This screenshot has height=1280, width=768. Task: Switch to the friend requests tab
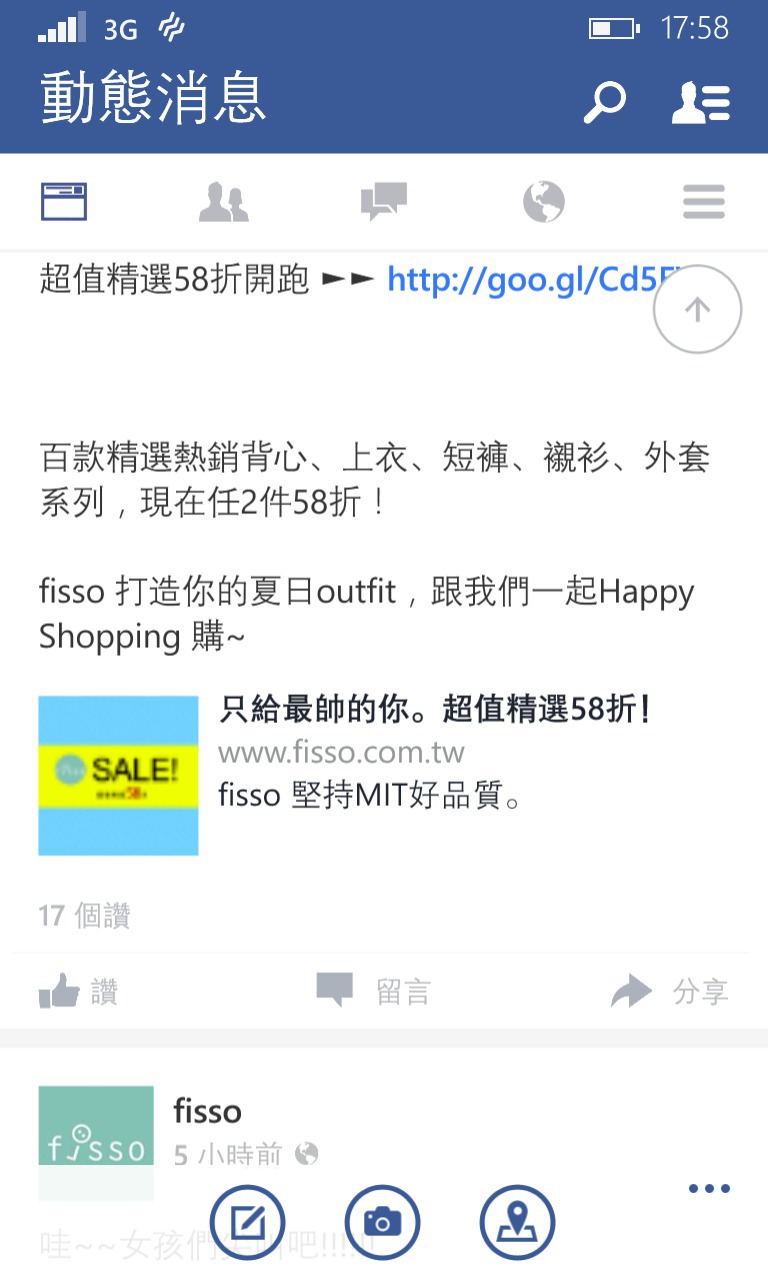(224, 202)
